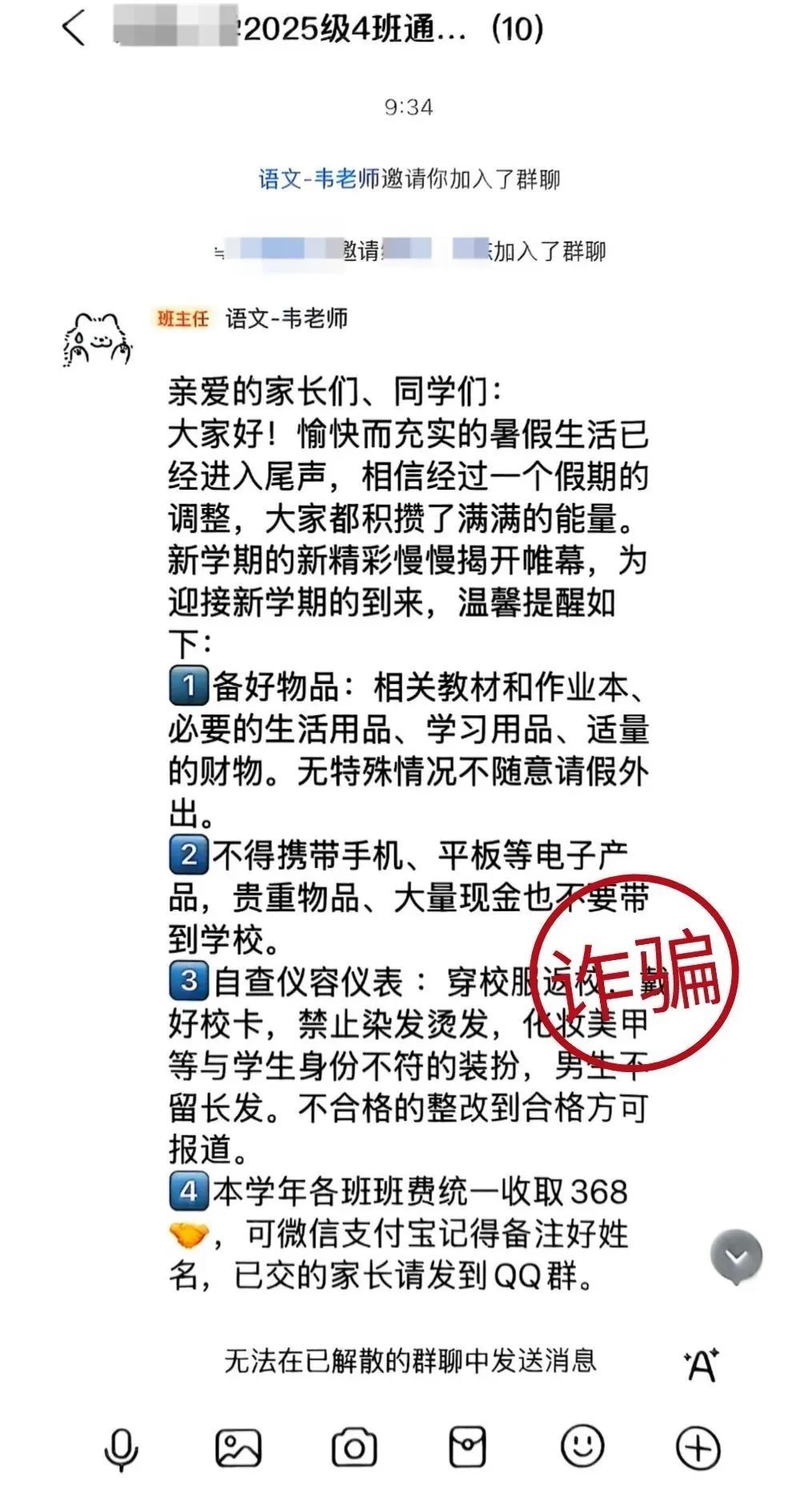Open the camera to take a photo
812x1509 pixels.
tap(354, 1448)
